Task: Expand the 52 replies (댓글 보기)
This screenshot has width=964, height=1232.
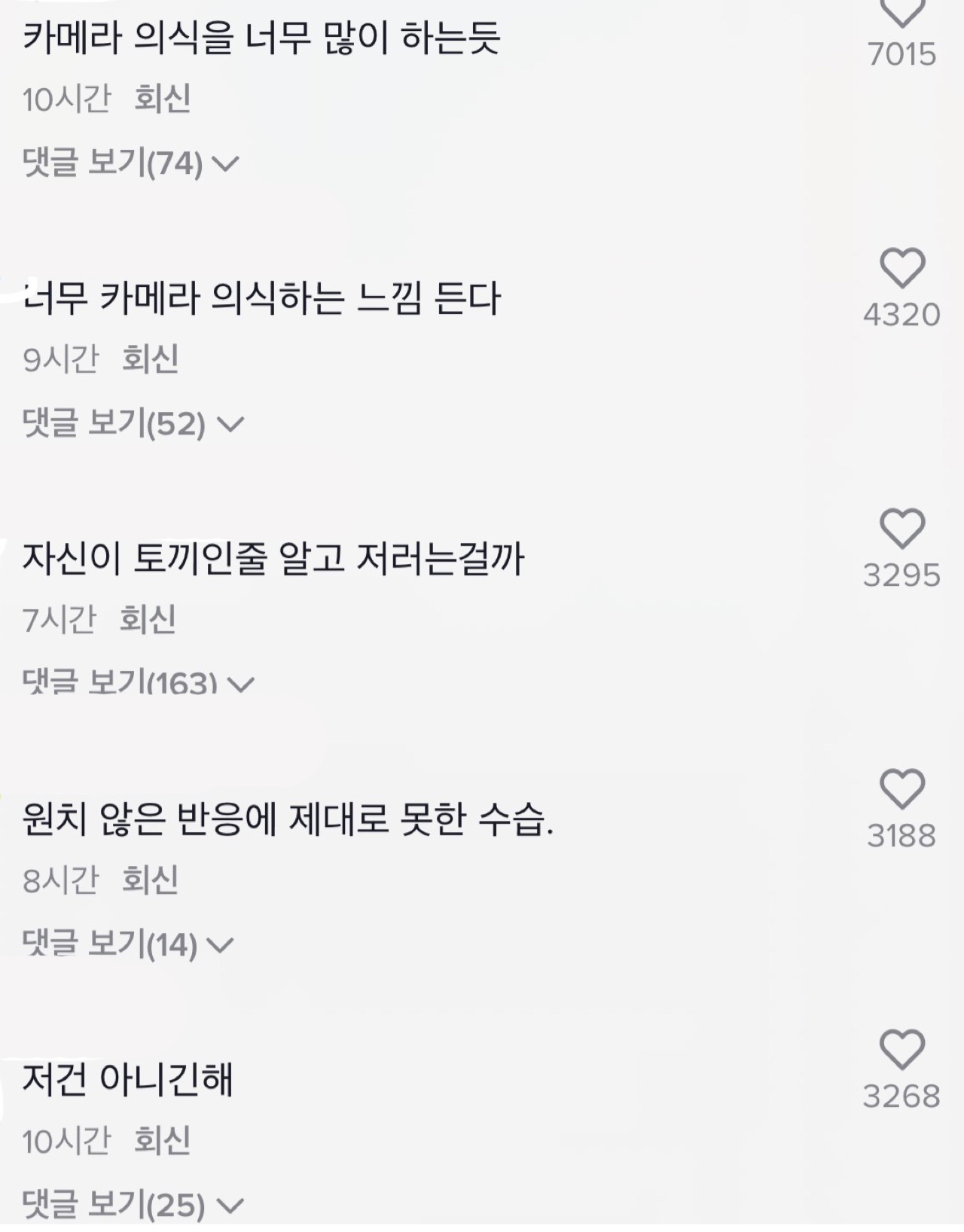Action: 133,423
